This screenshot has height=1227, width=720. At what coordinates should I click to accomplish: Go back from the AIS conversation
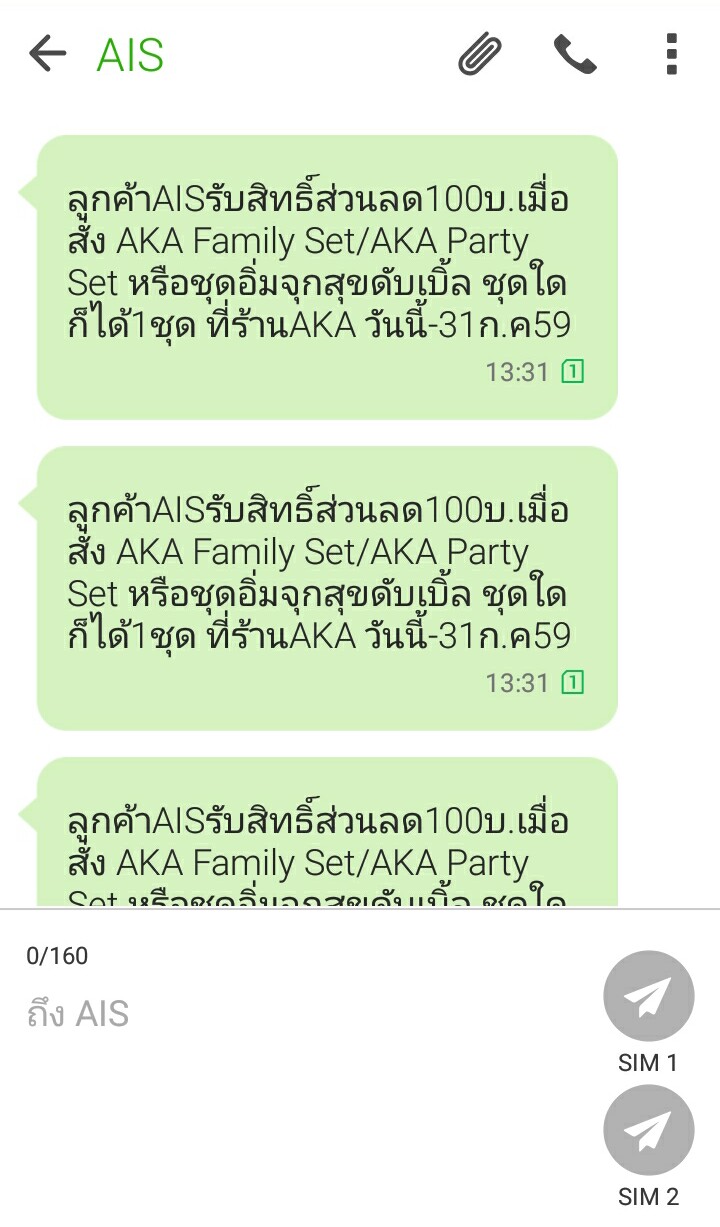click(x=47, y=54)
